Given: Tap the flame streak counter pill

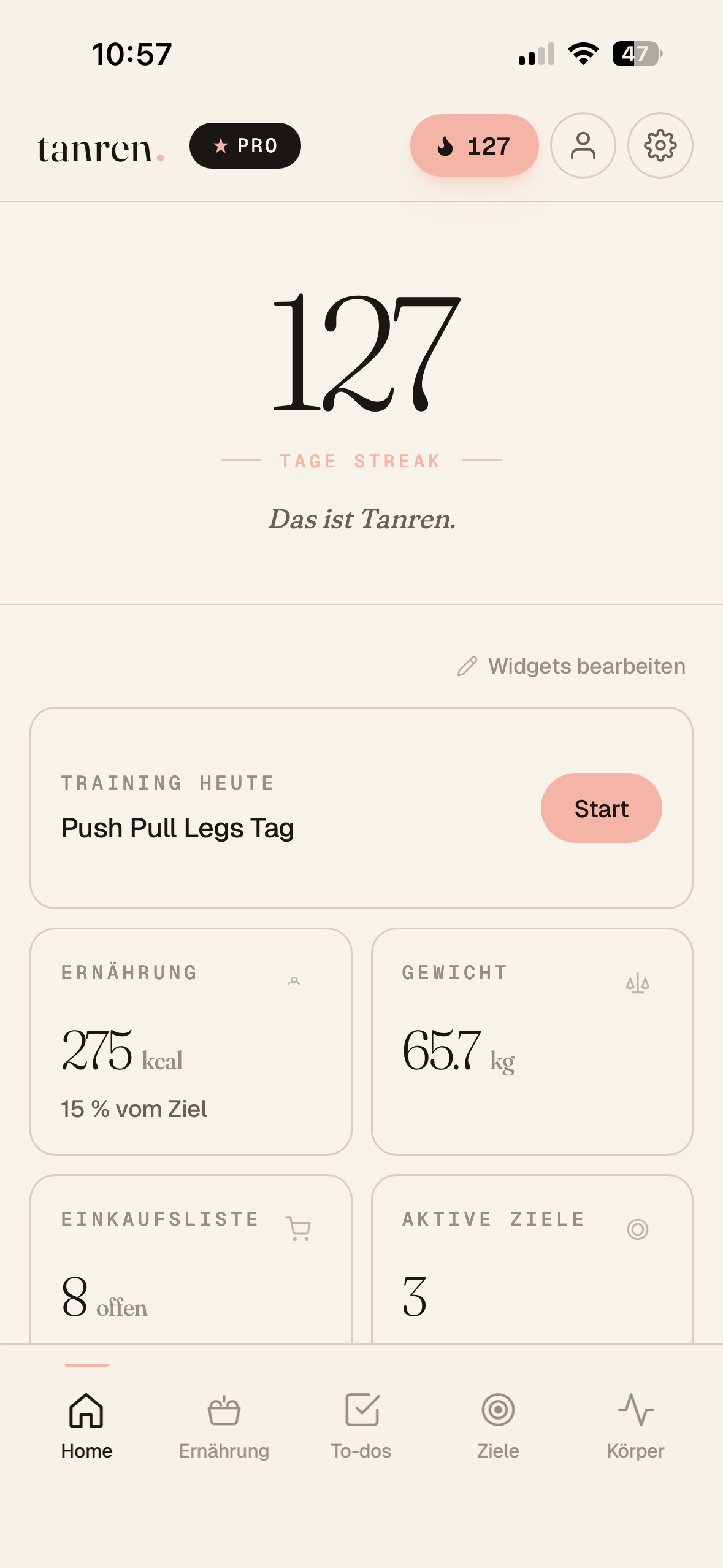Looking at the screenshot, I should (474, 145).
